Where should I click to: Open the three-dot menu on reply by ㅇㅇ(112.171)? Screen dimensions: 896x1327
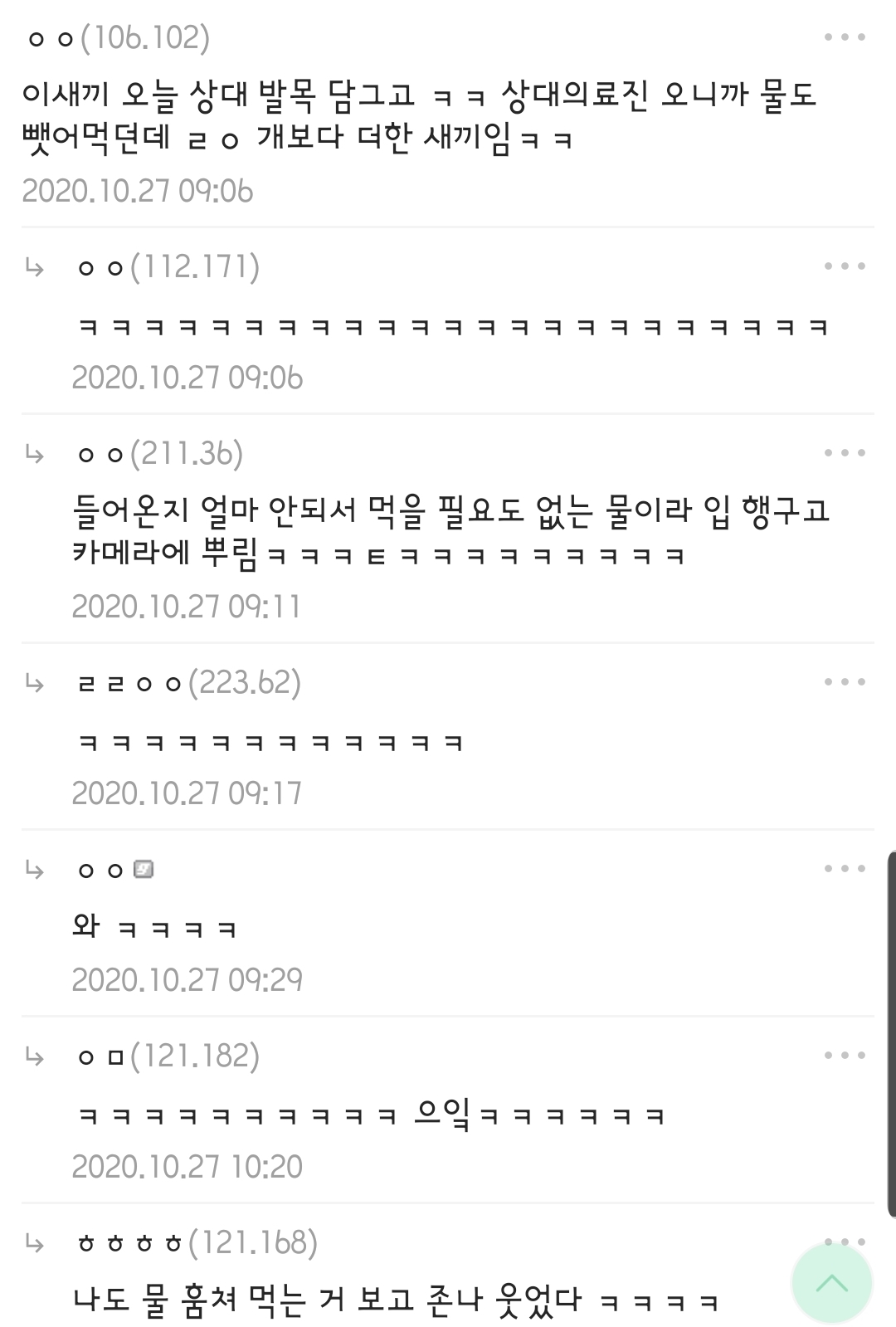[x=845, y=266]
